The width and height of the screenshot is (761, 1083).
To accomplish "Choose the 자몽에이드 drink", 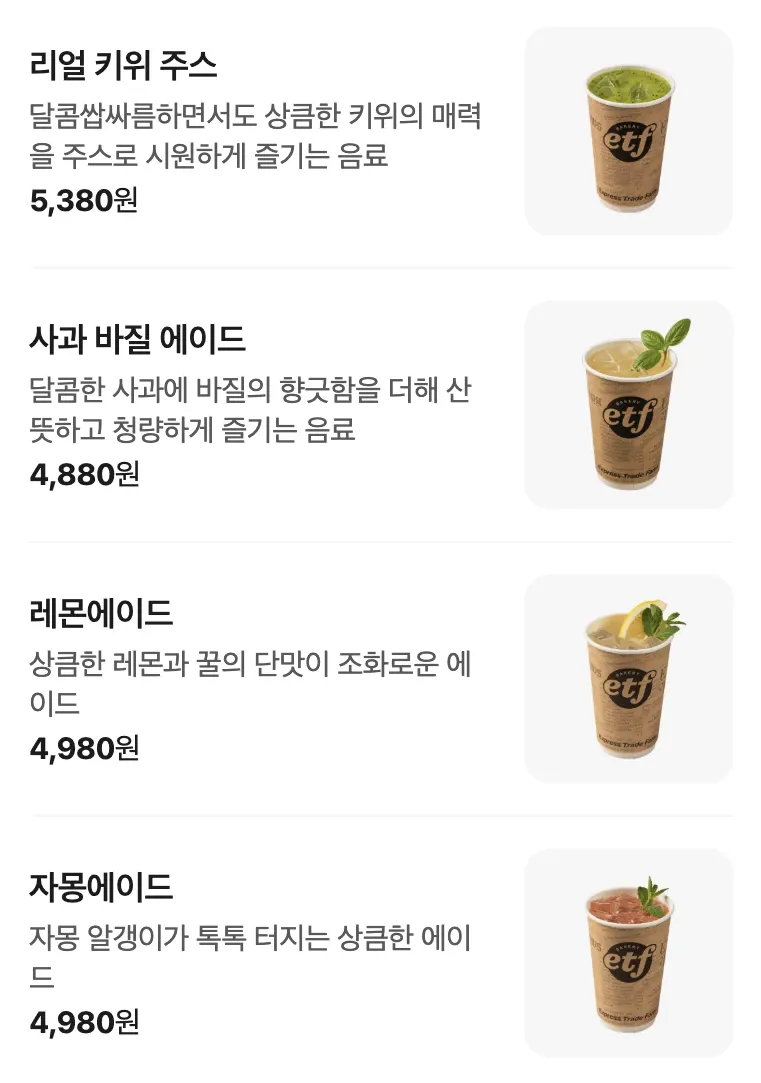I will pos(380,952).
